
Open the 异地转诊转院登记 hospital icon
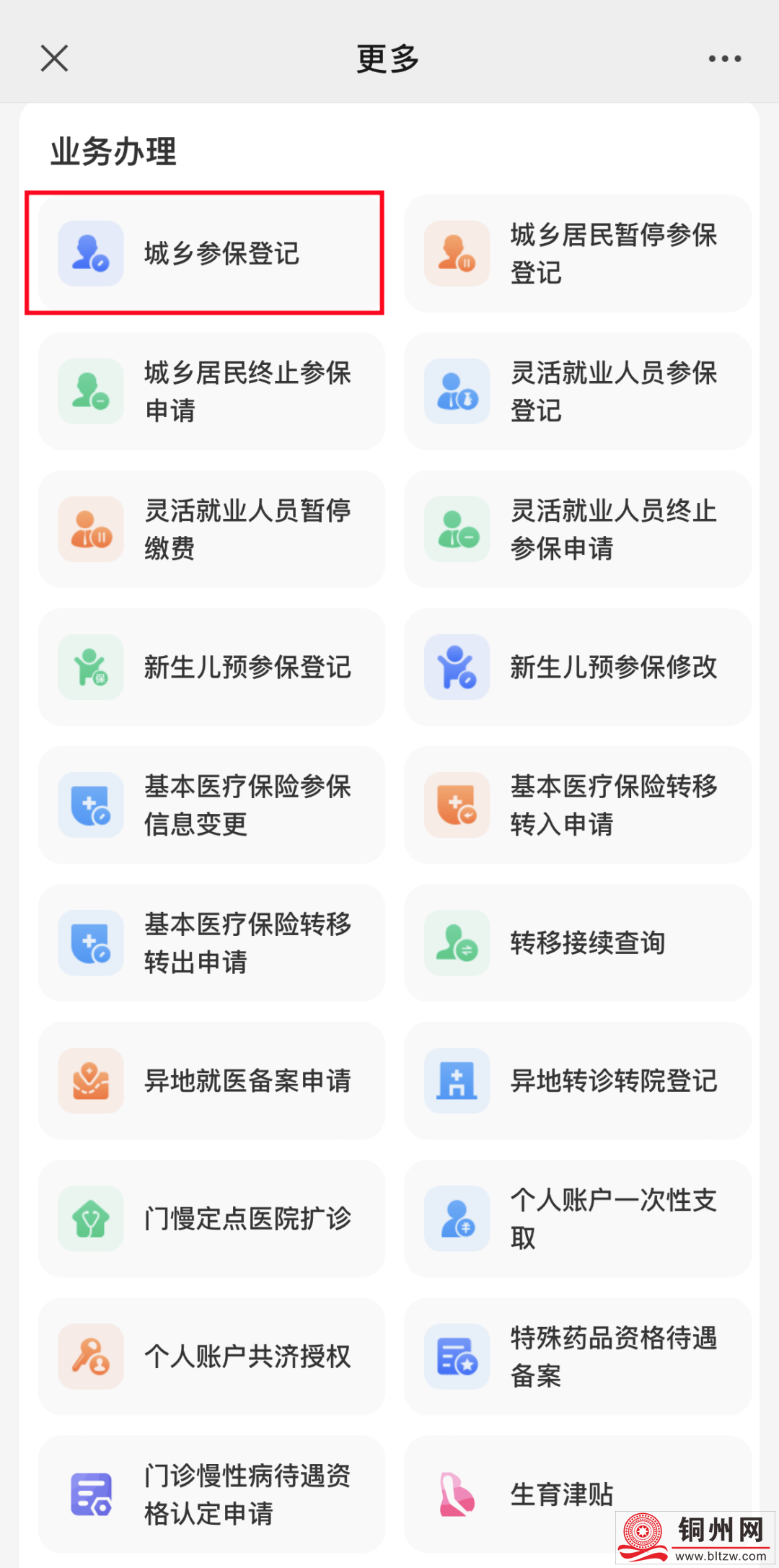pyautogui.click(x=457, y=1081)
